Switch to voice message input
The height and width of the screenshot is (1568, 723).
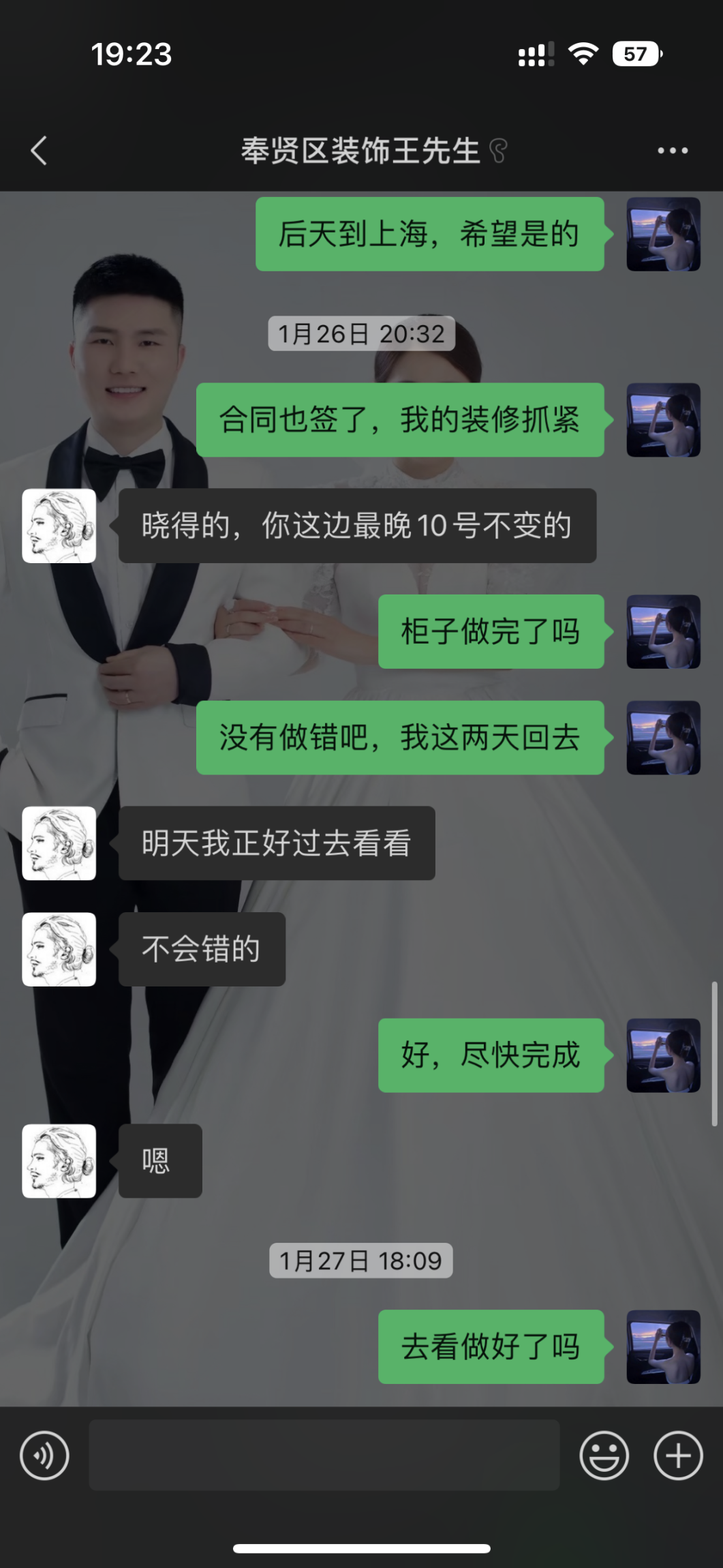(44, 1456)
